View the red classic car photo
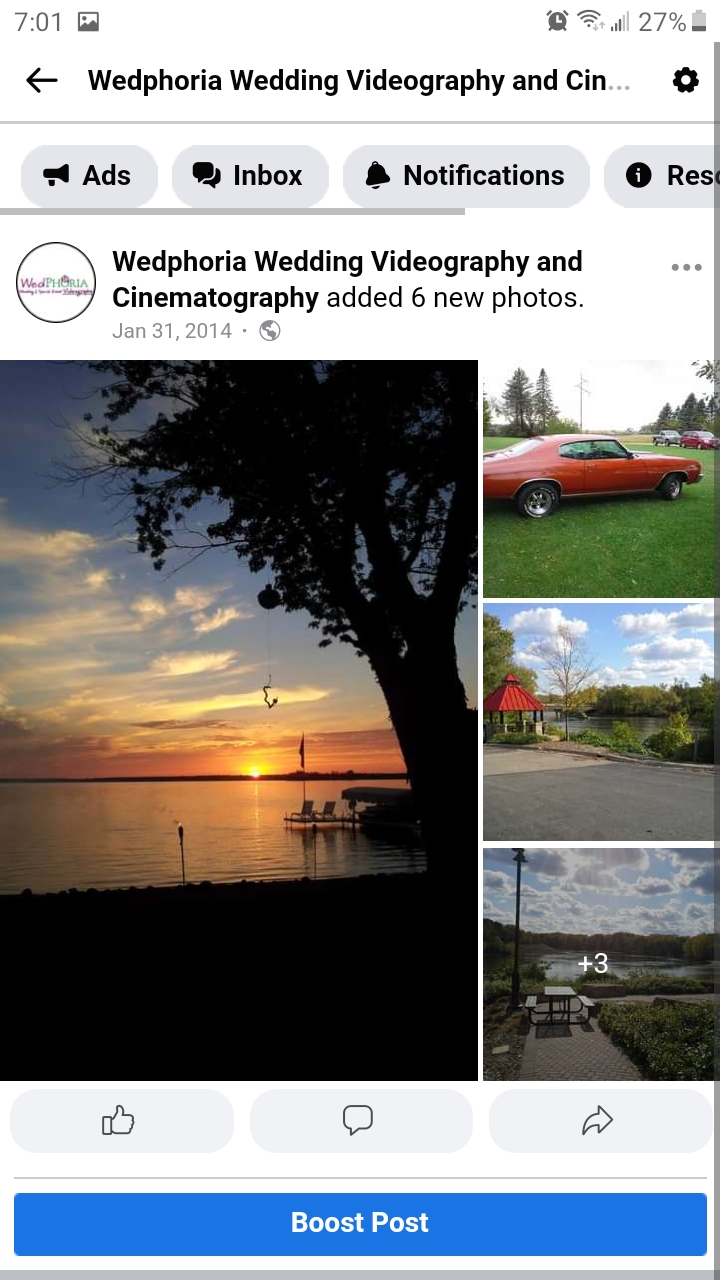Image resolution: width=720 pixels, height=1280 pixels. pos(600,478)
